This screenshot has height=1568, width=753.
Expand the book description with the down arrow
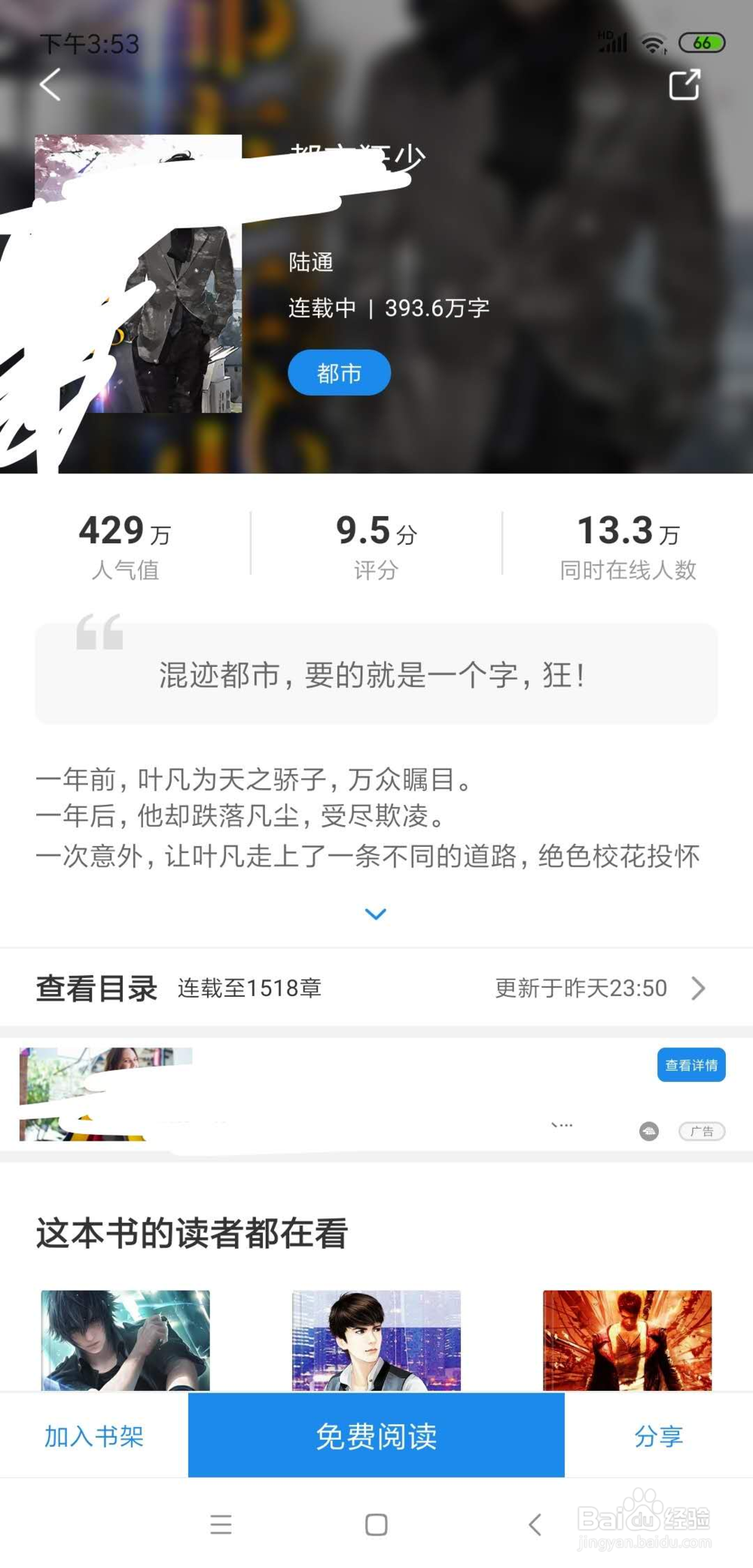point(376,913)
